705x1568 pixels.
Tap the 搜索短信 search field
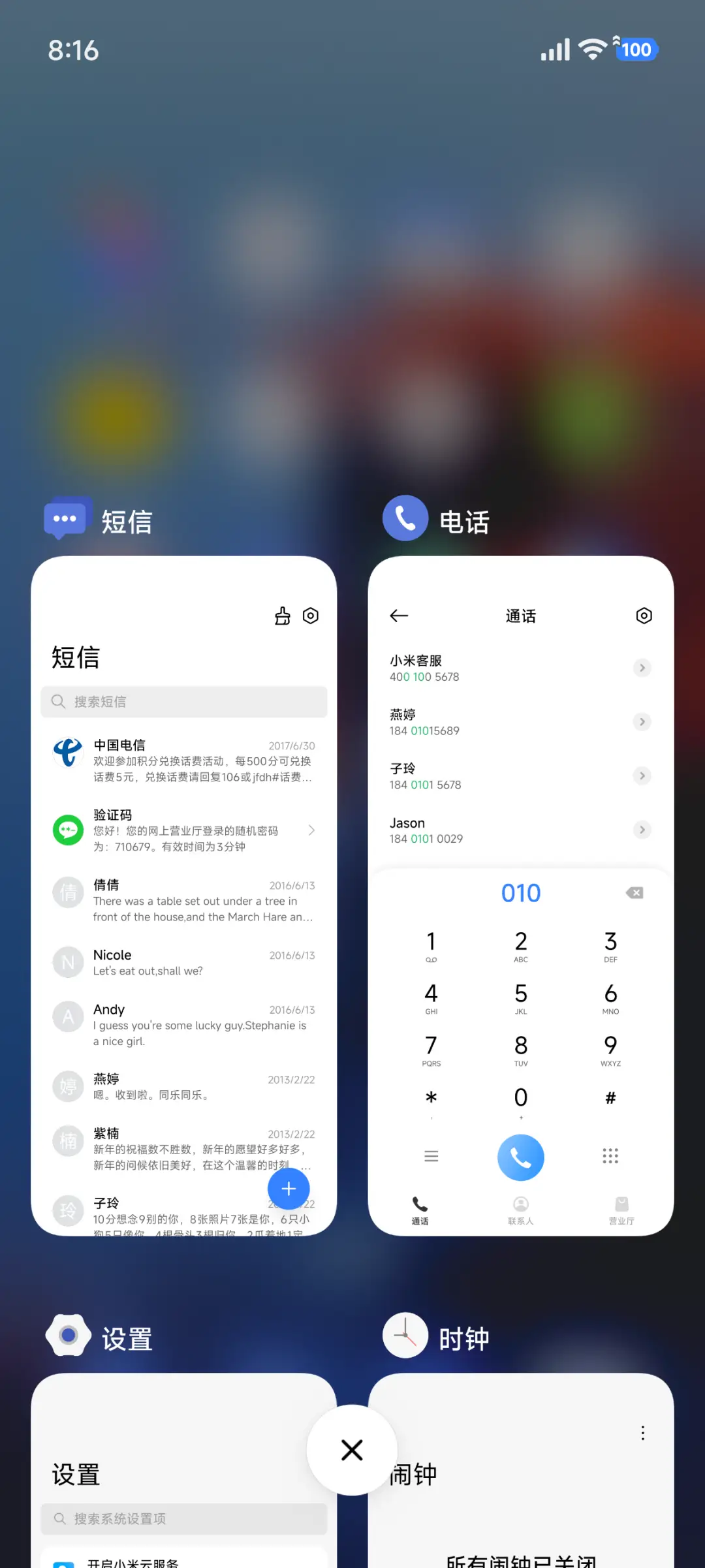(x=183, y=702)
